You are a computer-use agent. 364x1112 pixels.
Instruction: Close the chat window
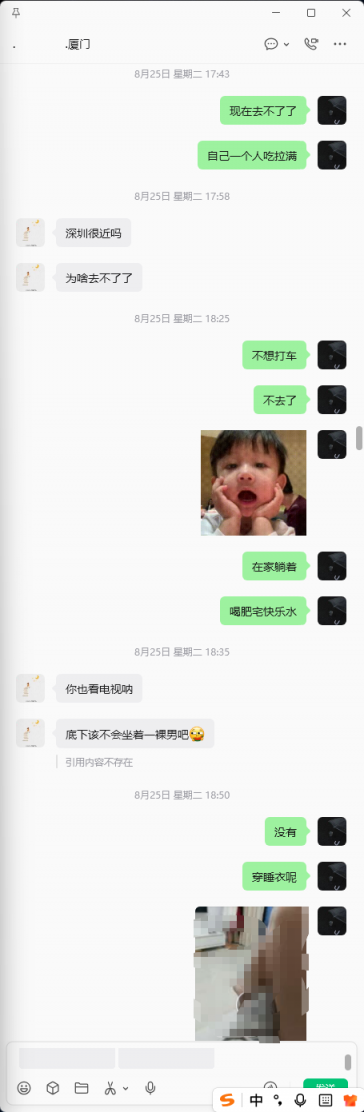(x=346, y=13)
